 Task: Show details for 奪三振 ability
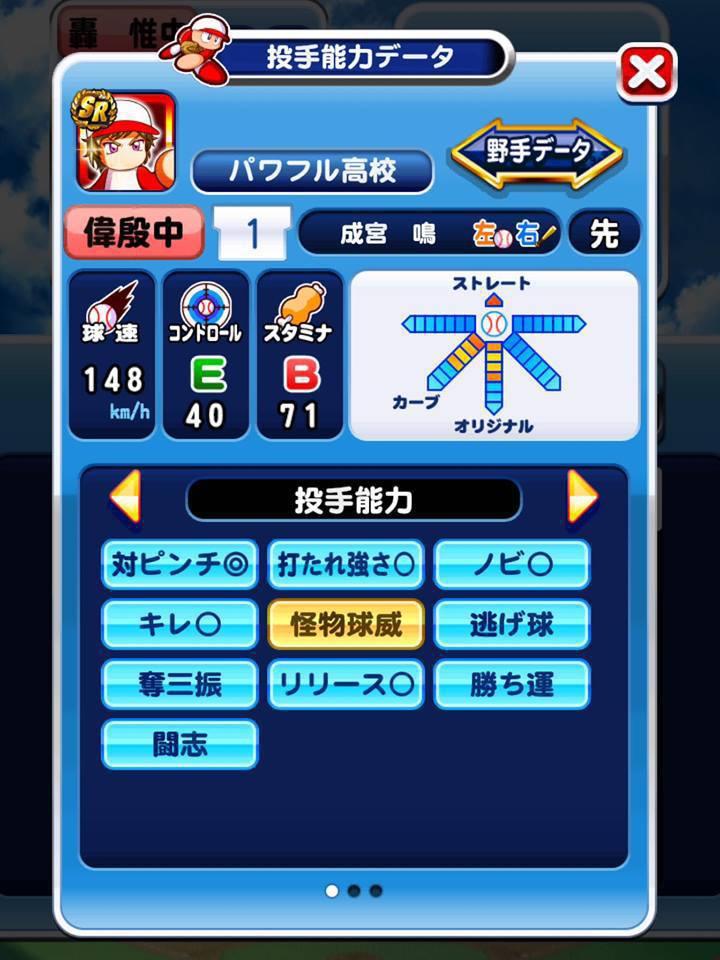(x=180, y=685)
